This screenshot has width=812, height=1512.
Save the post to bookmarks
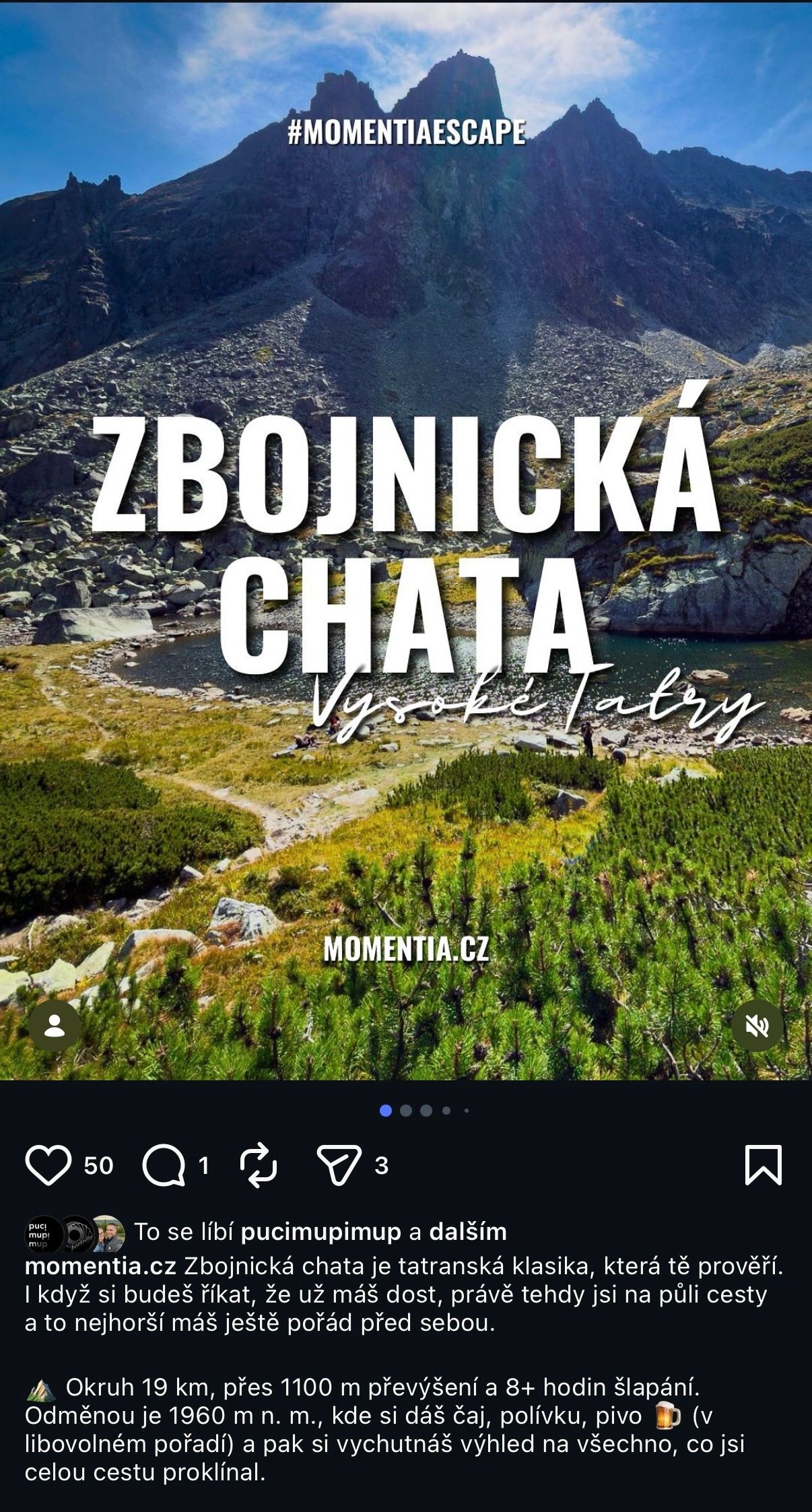pyautogui.click(x=764, y=1164)
